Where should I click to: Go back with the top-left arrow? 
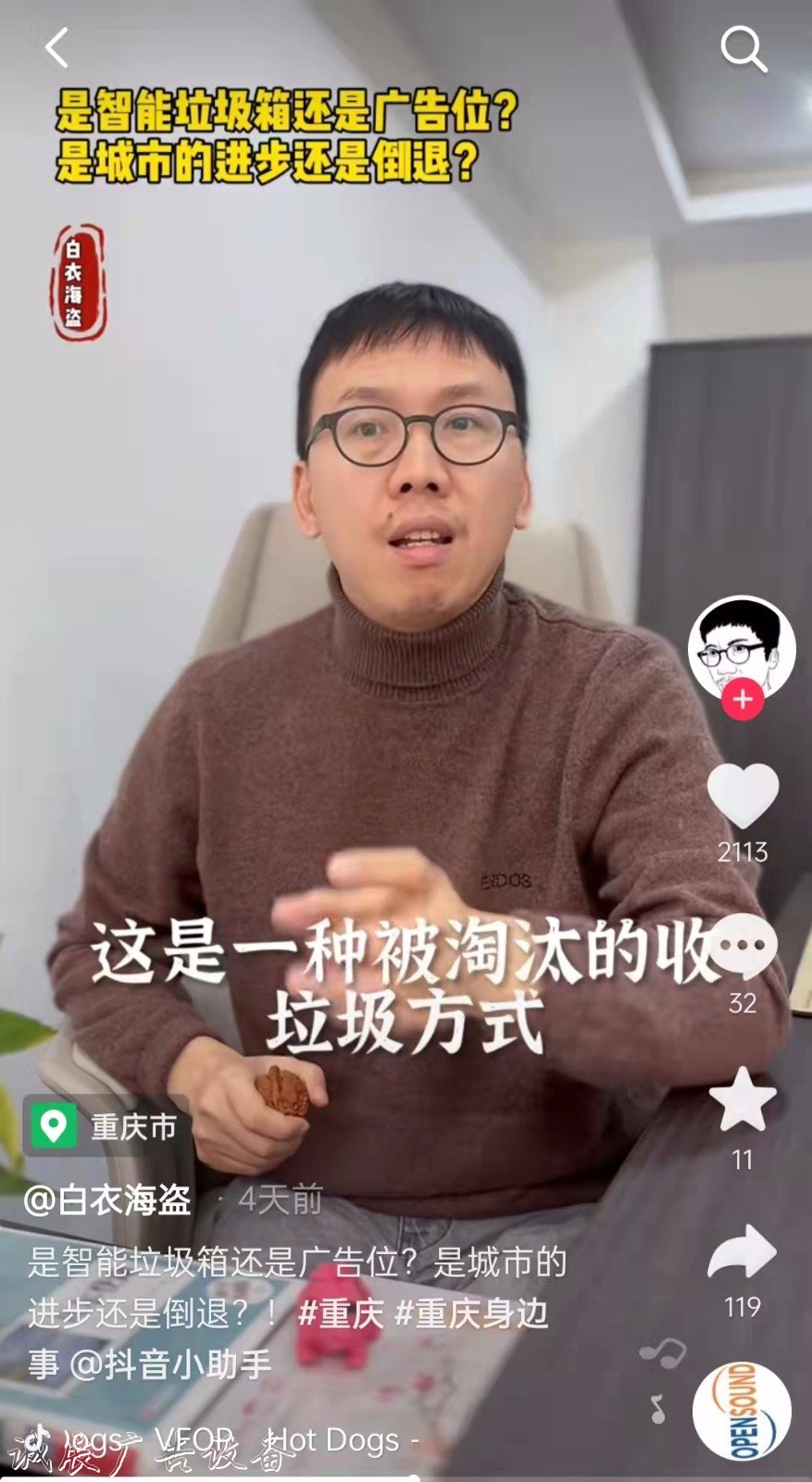coord(56,48)
